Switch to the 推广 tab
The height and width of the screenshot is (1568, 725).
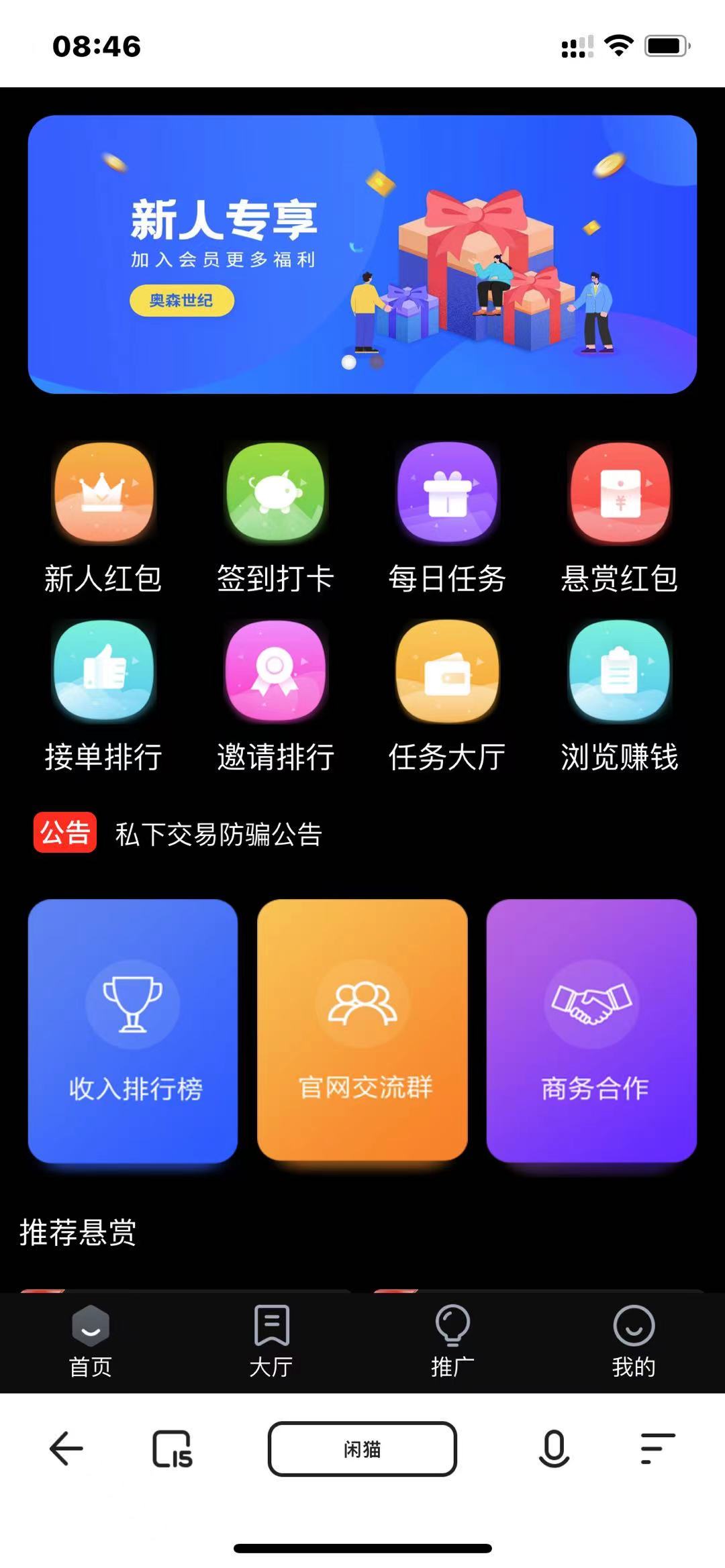click(452, 1341)
